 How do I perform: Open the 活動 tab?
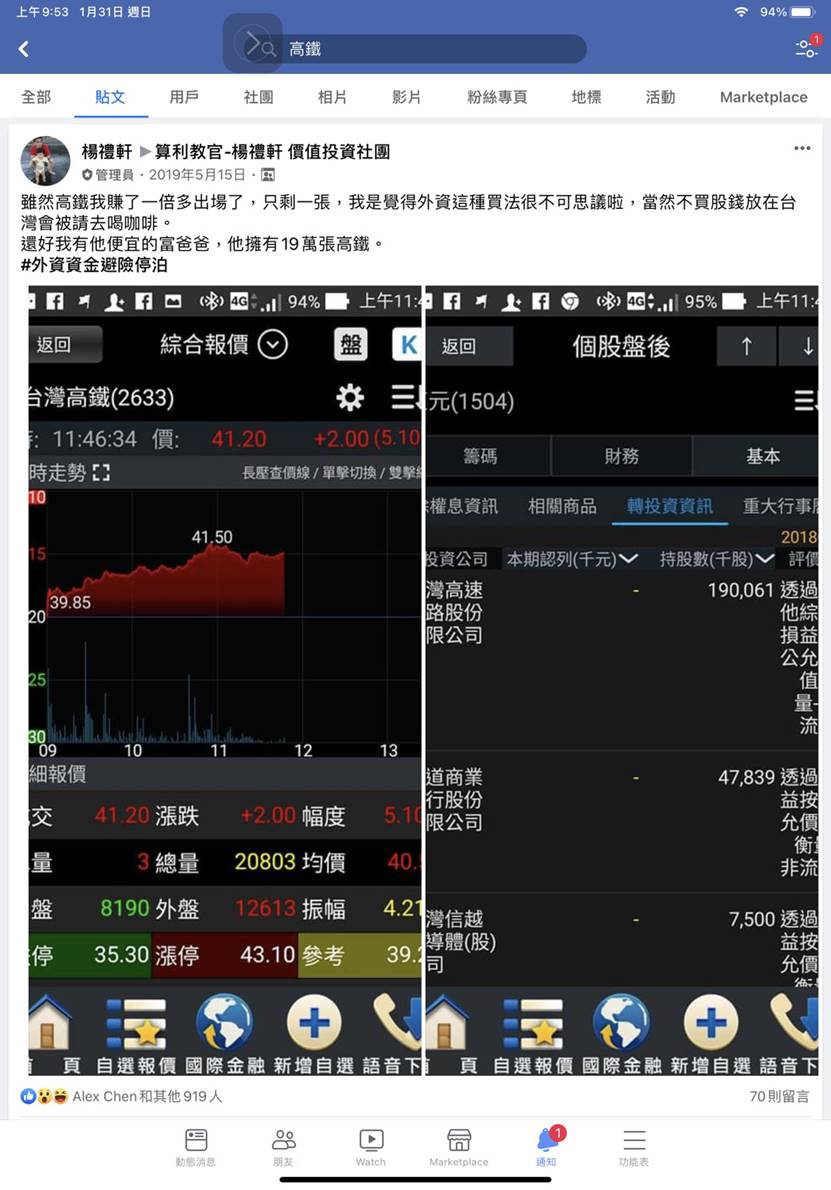(x=660, y=97)
